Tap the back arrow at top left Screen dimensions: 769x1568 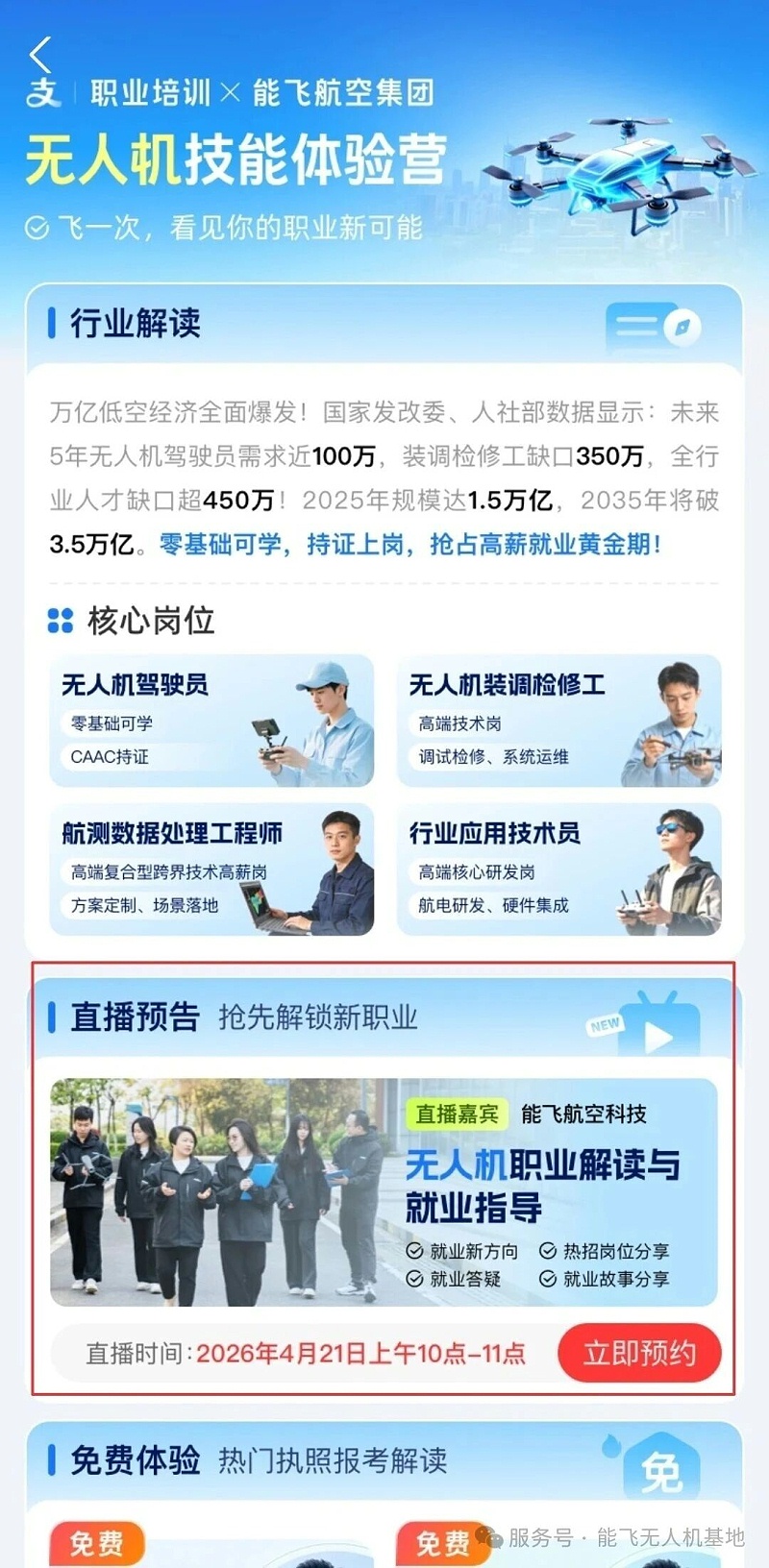tap(40, 56)
